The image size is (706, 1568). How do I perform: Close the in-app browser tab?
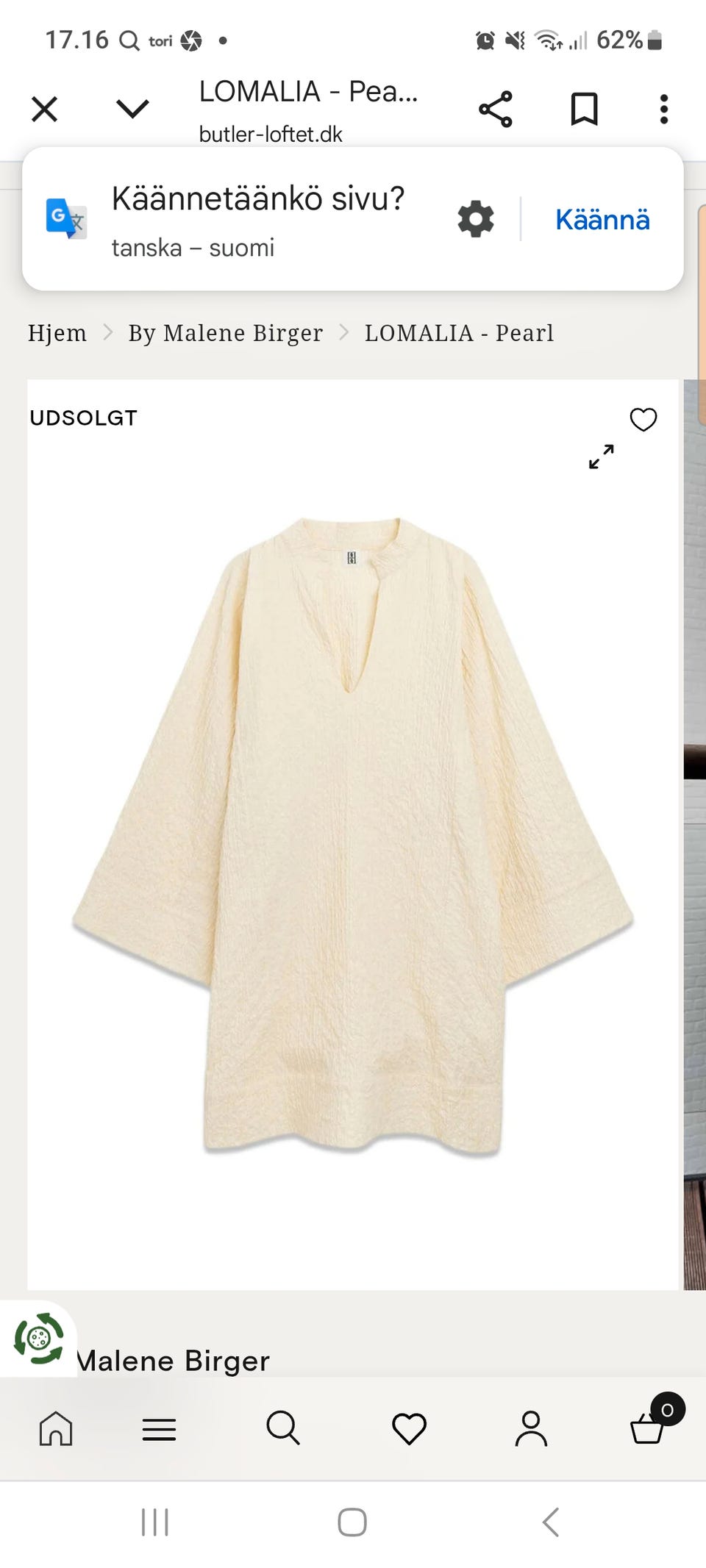click(45, 110)
